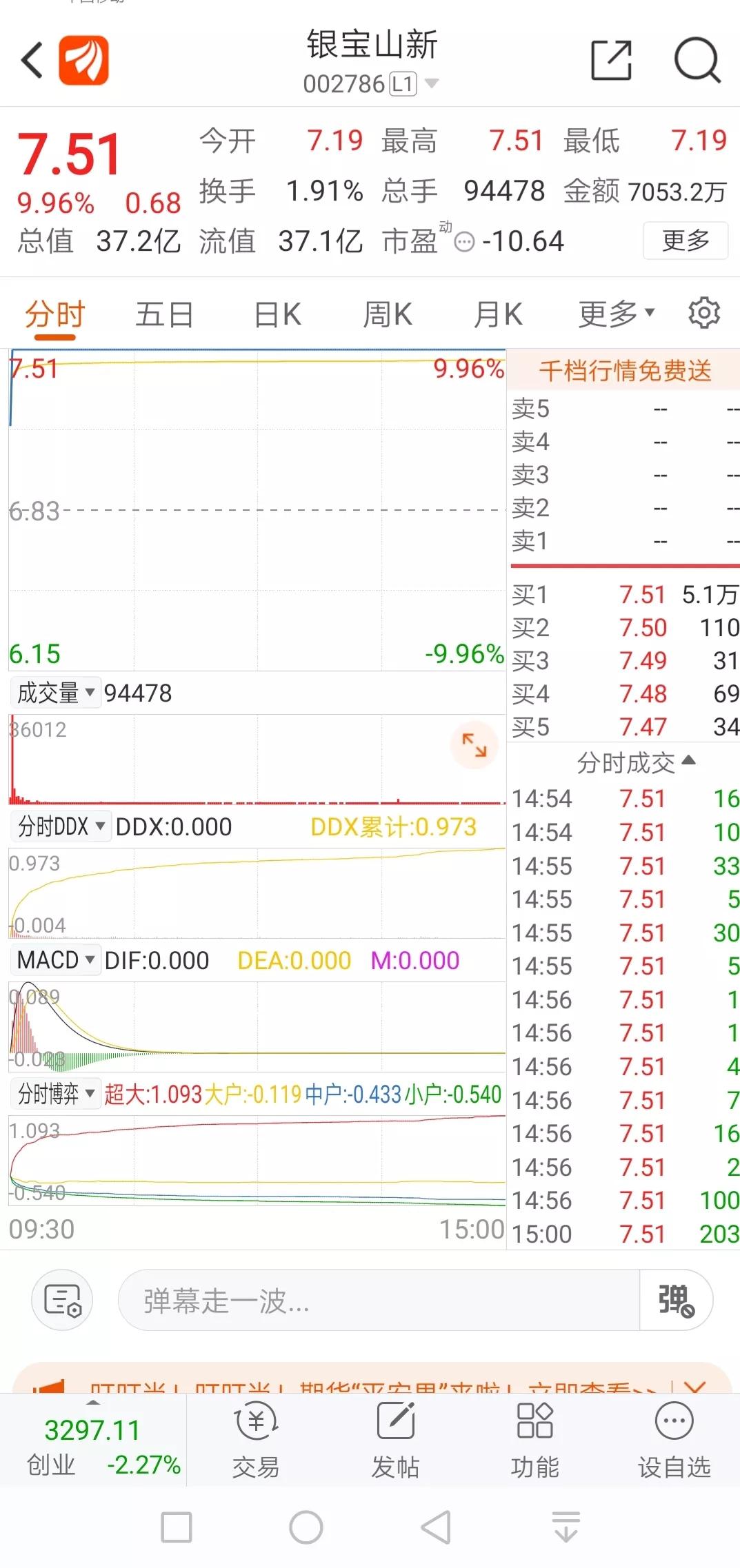The image size is (740, 1568).
Task: Expand the volume chart to fullscreen
Action: click(x=474, y=745)
